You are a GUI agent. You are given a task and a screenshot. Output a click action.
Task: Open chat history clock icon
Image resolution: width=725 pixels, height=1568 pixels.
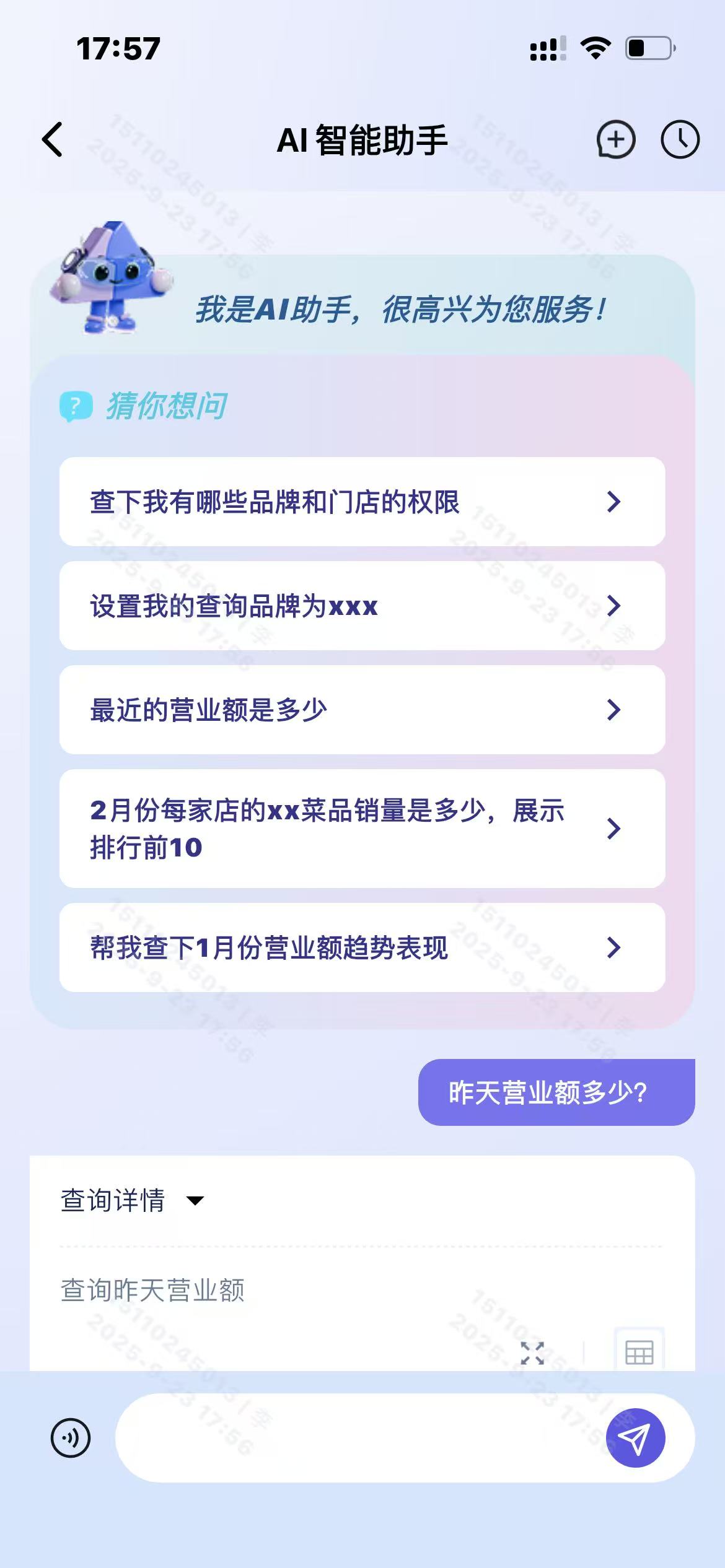click(680, 140)
